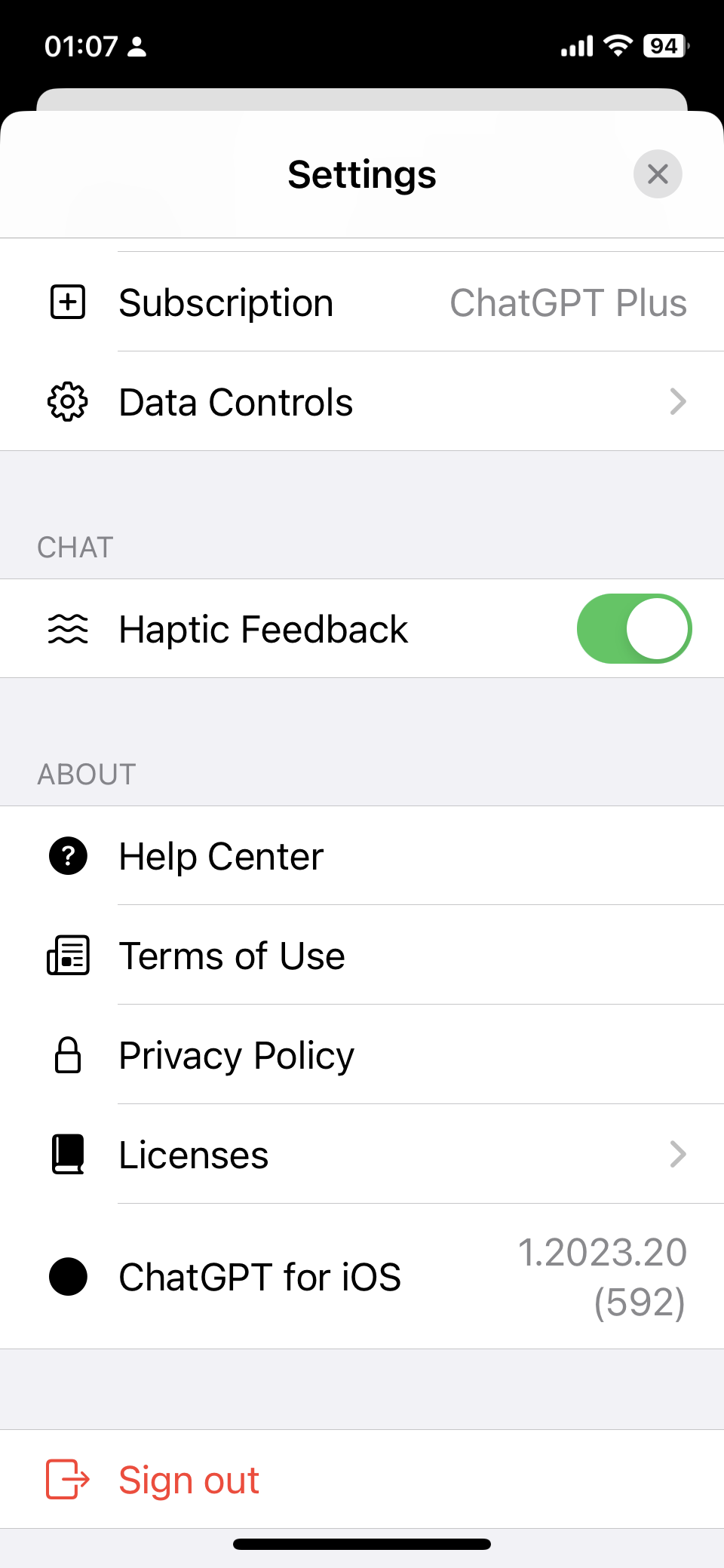724x1568 pixels.
Task: Click the Subscription plus icon
Action: 68,302
